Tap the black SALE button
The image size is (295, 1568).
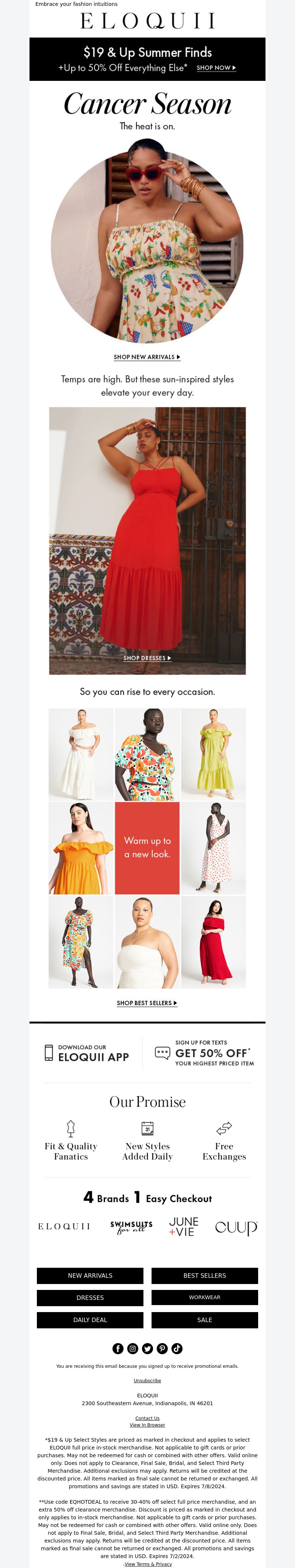coord(204,1319)
